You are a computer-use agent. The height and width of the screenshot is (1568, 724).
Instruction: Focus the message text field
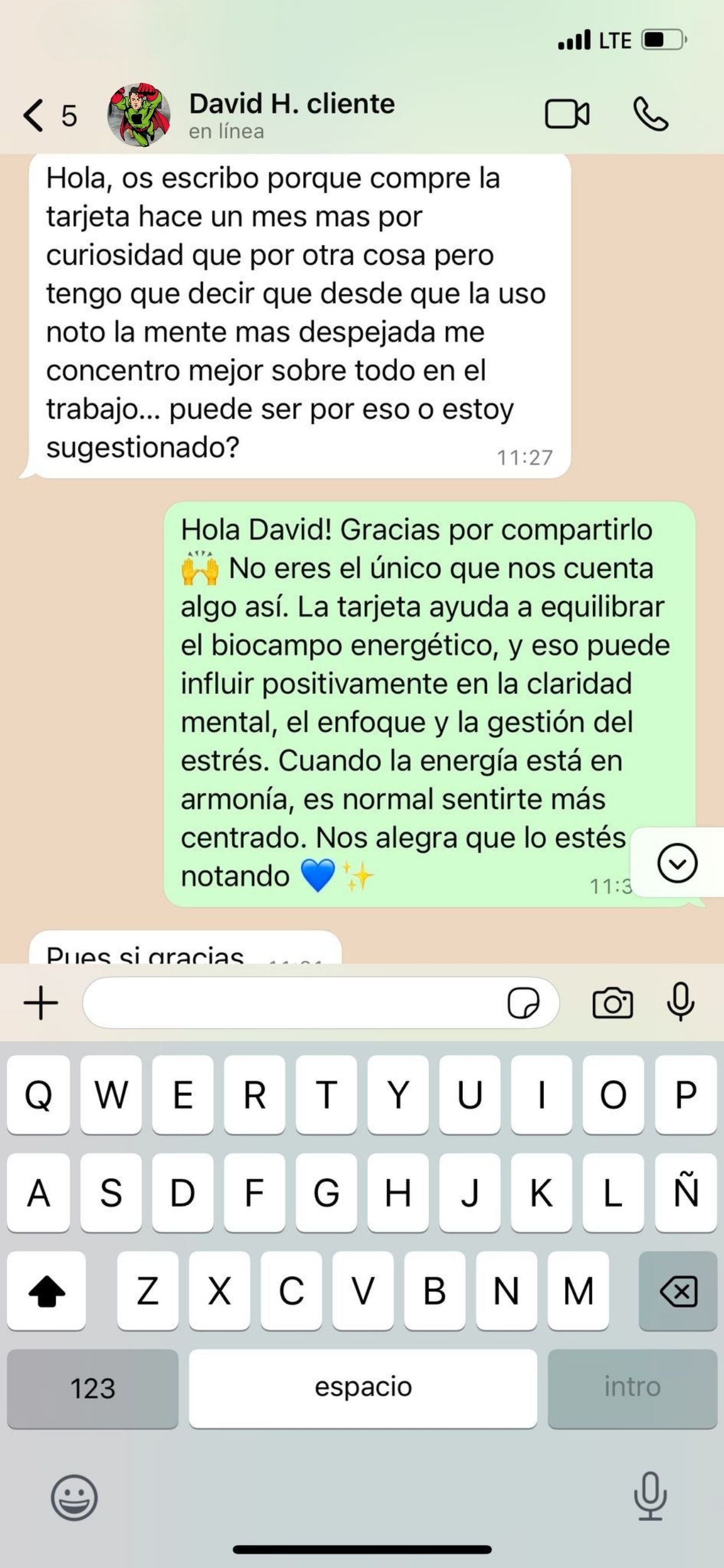(292, 1003)
